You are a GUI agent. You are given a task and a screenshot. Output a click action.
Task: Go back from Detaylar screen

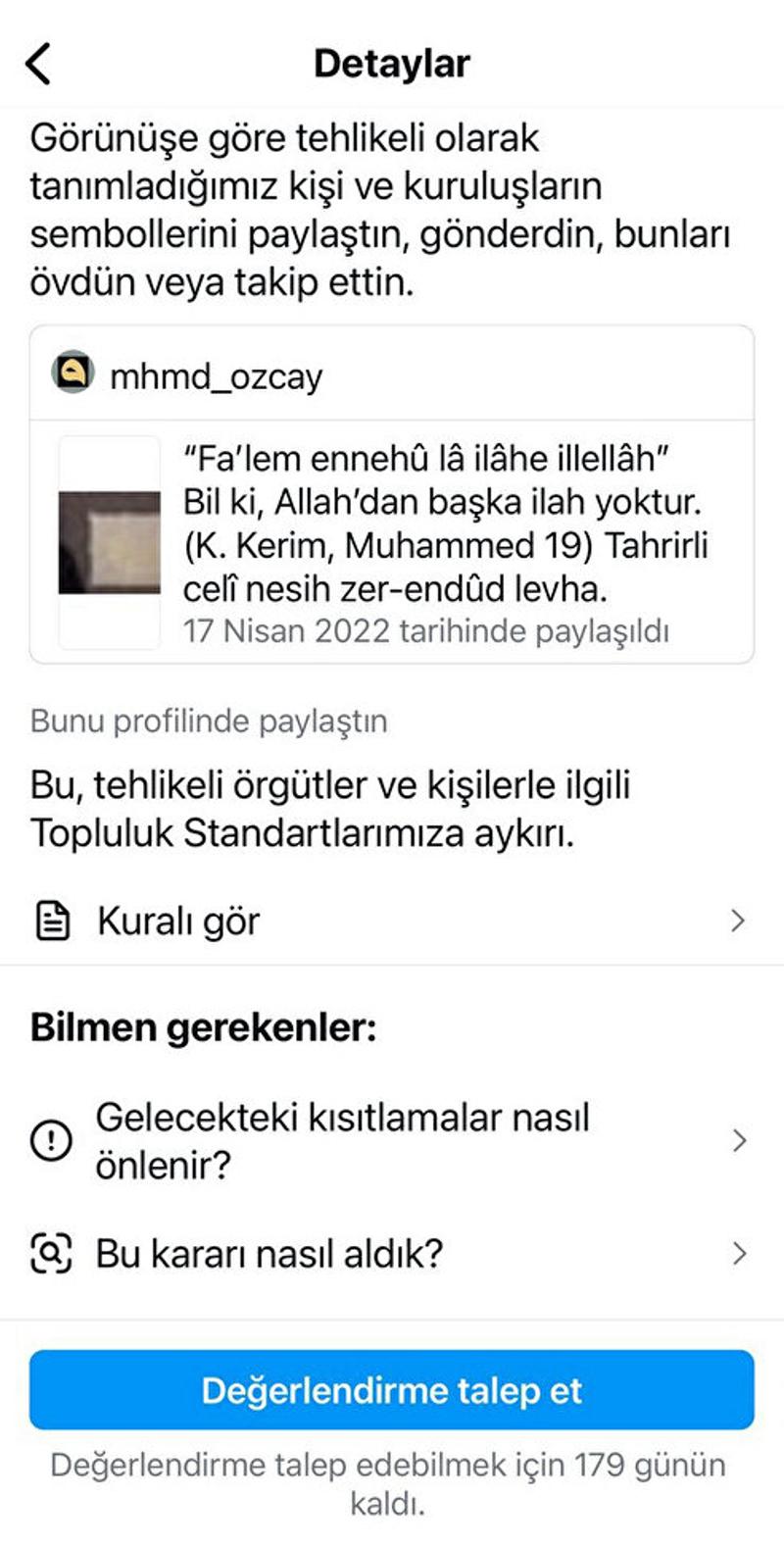[38, 64]
